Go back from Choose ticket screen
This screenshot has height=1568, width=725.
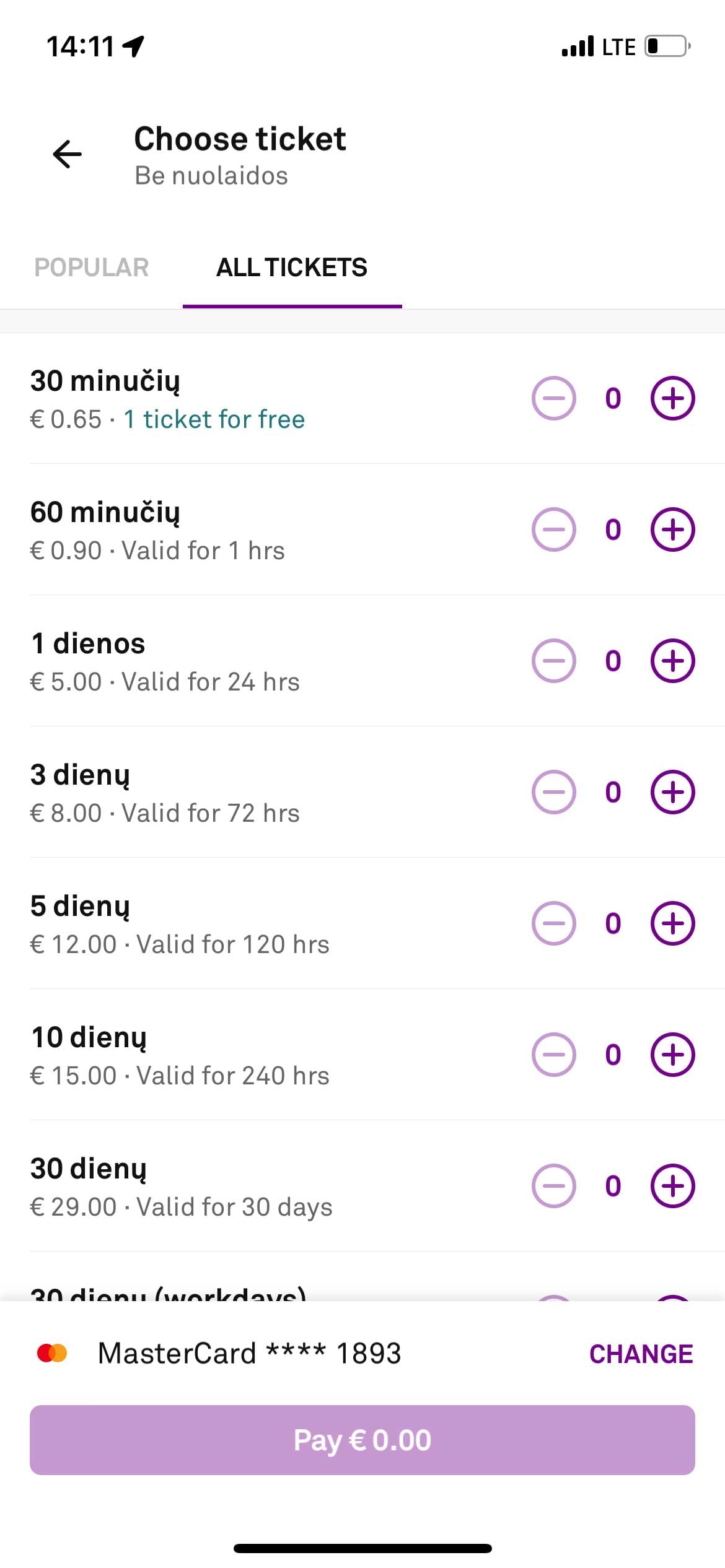point(68,154)
